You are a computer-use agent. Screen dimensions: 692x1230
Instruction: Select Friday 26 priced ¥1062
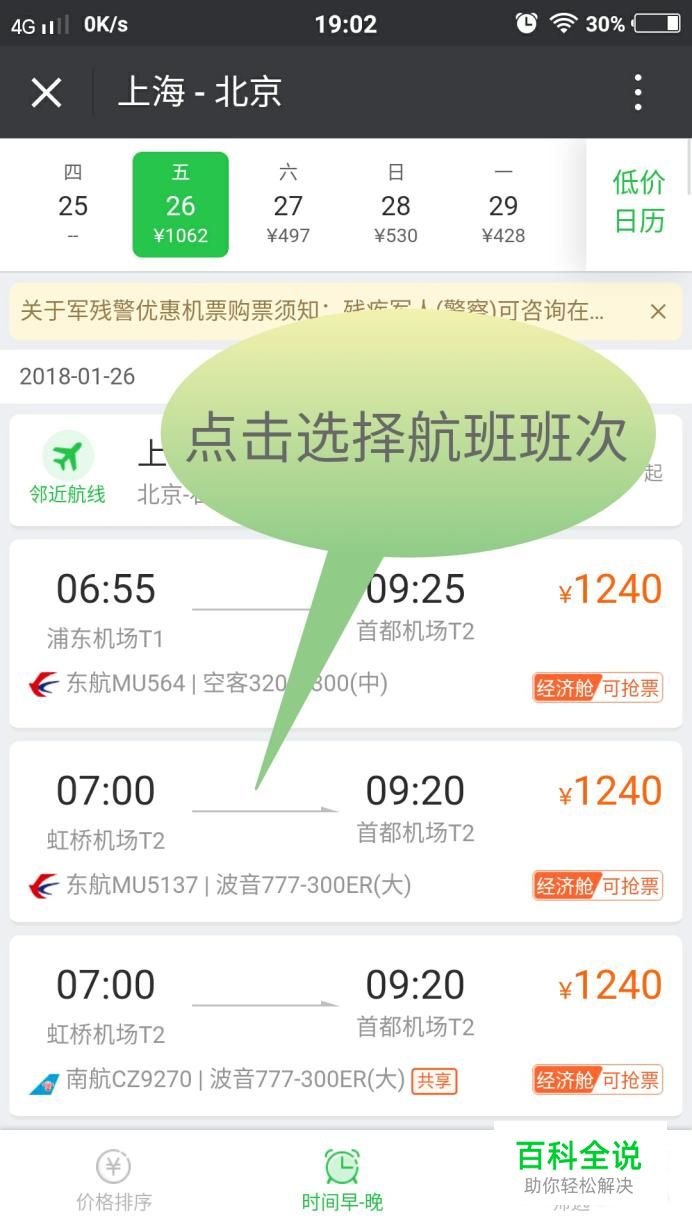180,205
